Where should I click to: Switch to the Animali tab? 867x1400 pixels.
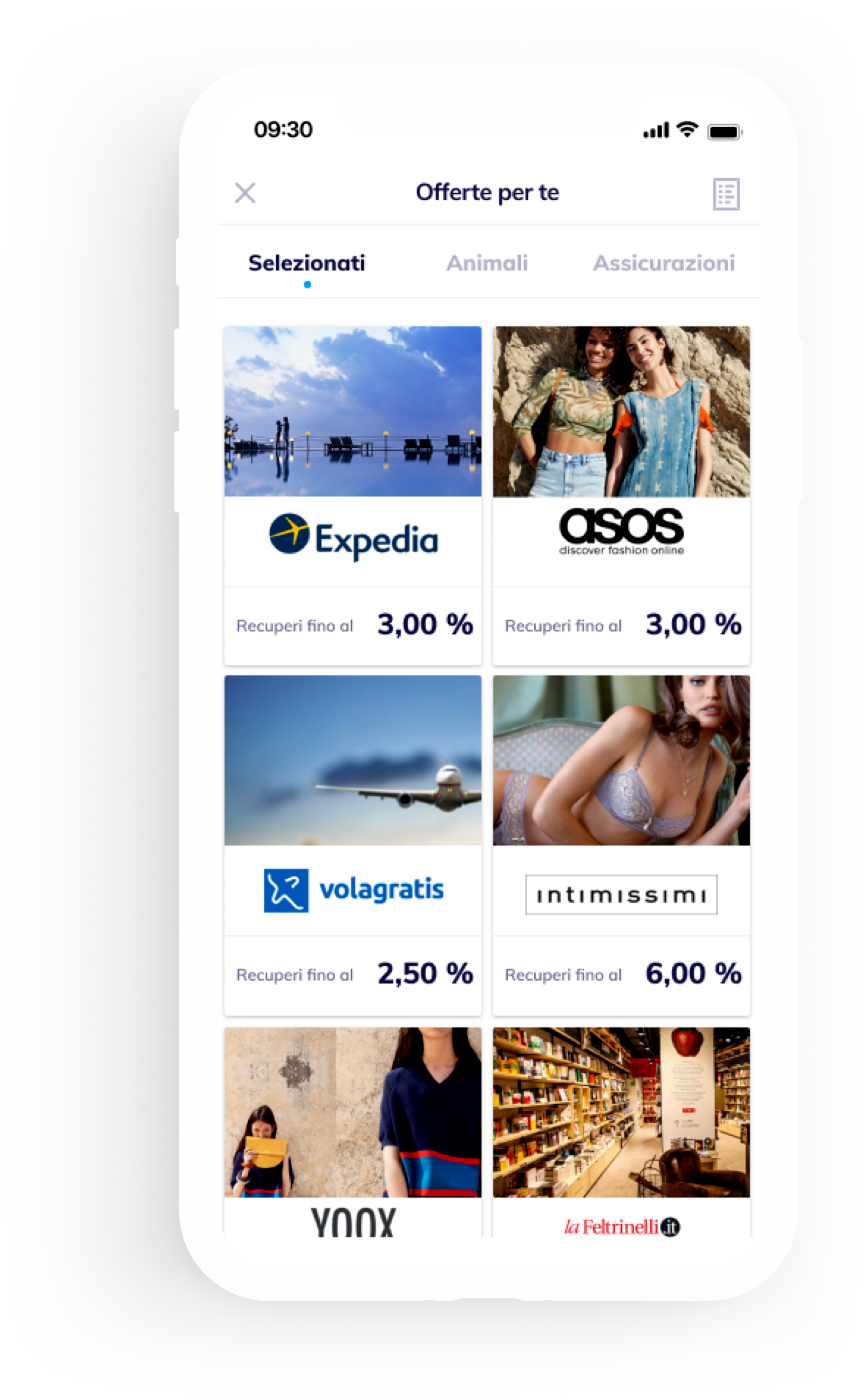[487, 264]
